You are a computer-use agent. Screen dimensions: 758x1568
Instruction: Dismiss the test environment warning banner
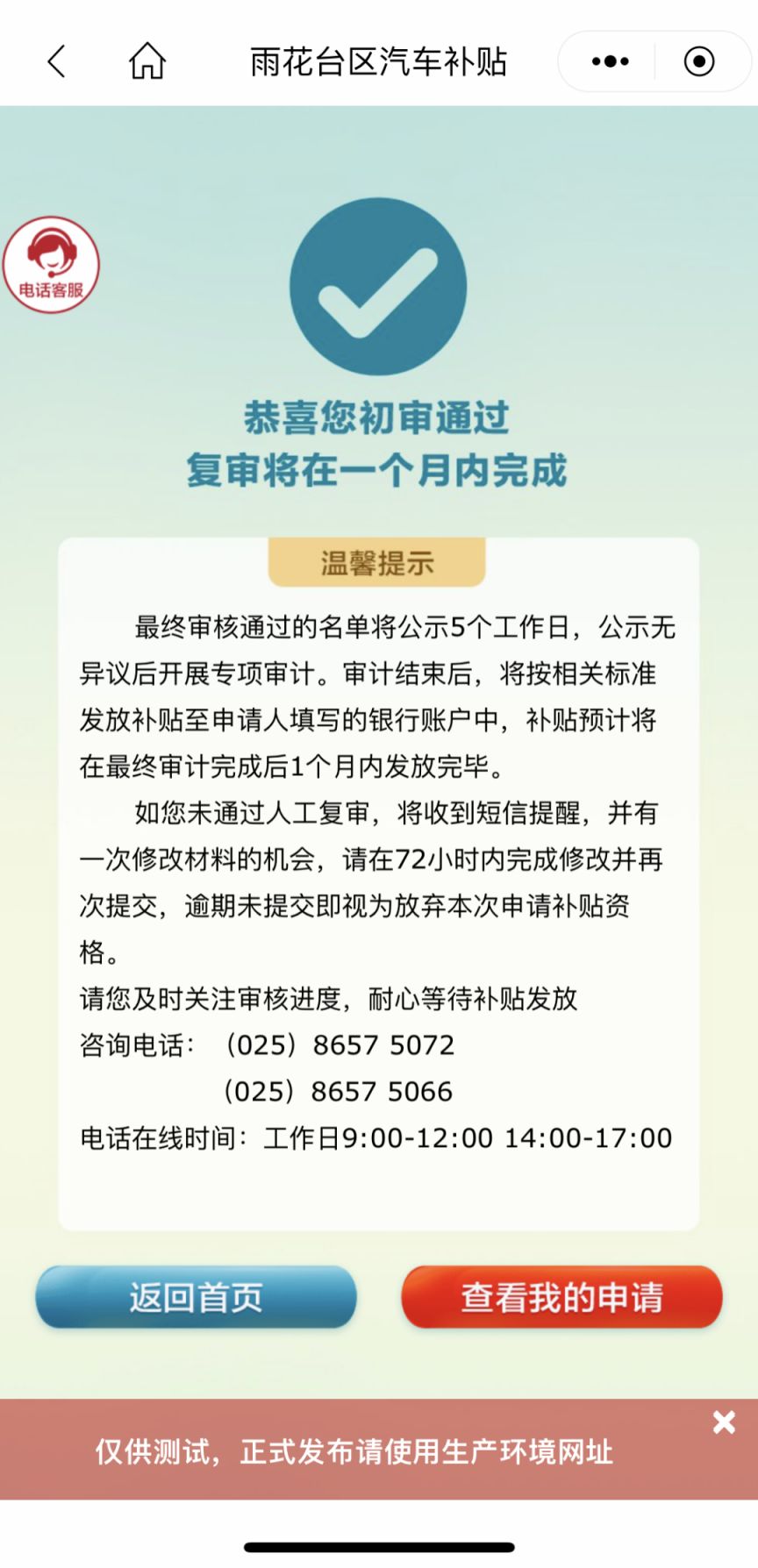tap(724, 1422)
